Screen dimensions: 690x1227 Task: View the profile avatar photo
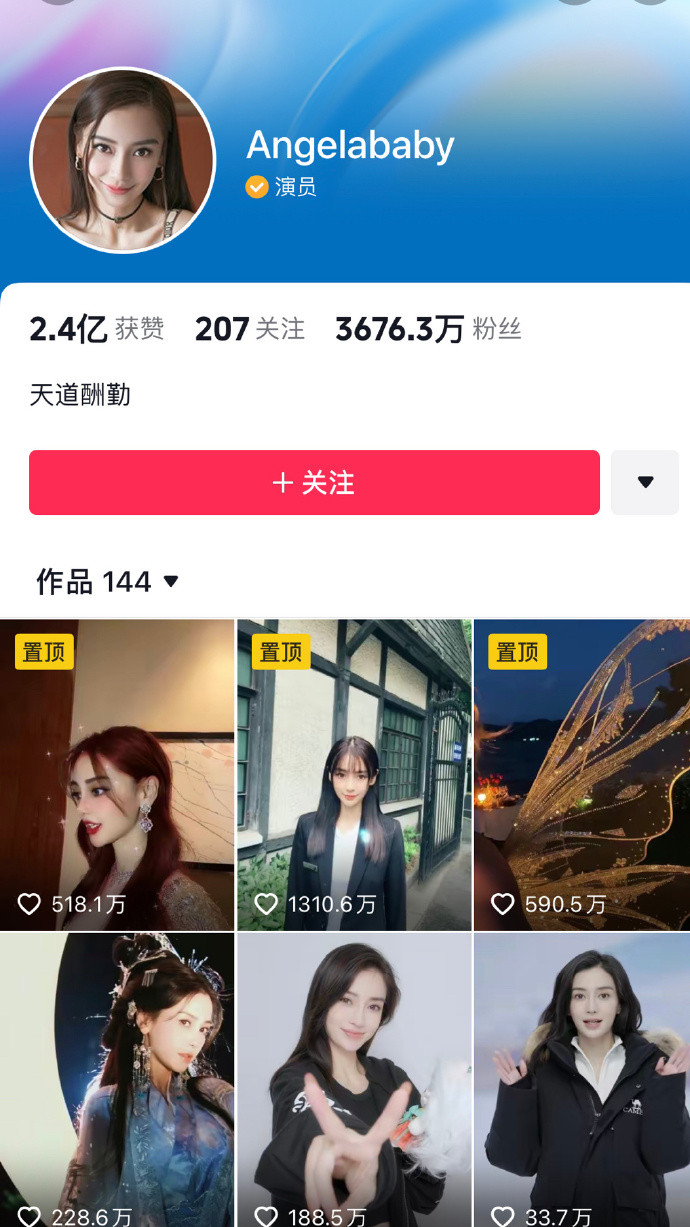pyautogui.click(x=123, y=160)
